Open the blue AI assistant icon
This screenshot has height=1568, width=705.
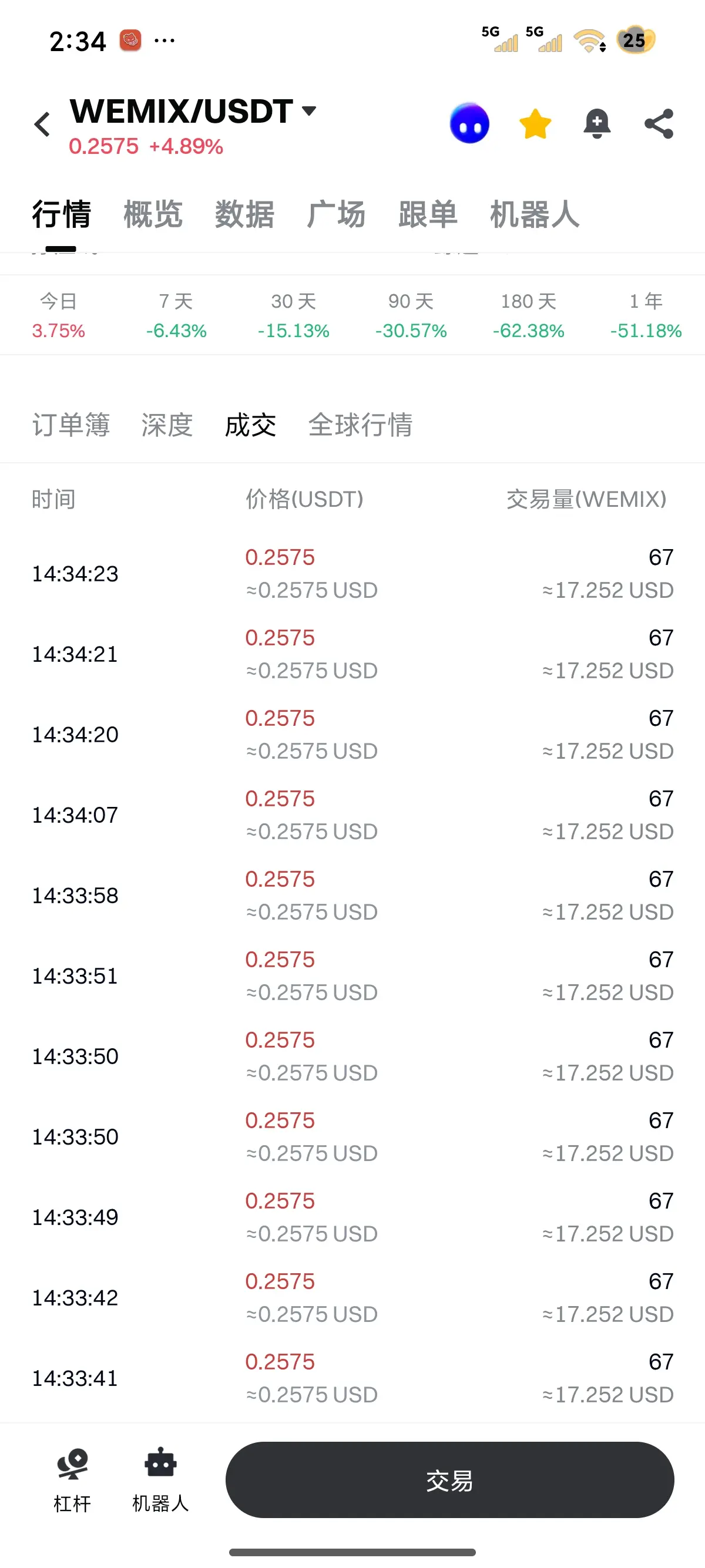(469, 123)
